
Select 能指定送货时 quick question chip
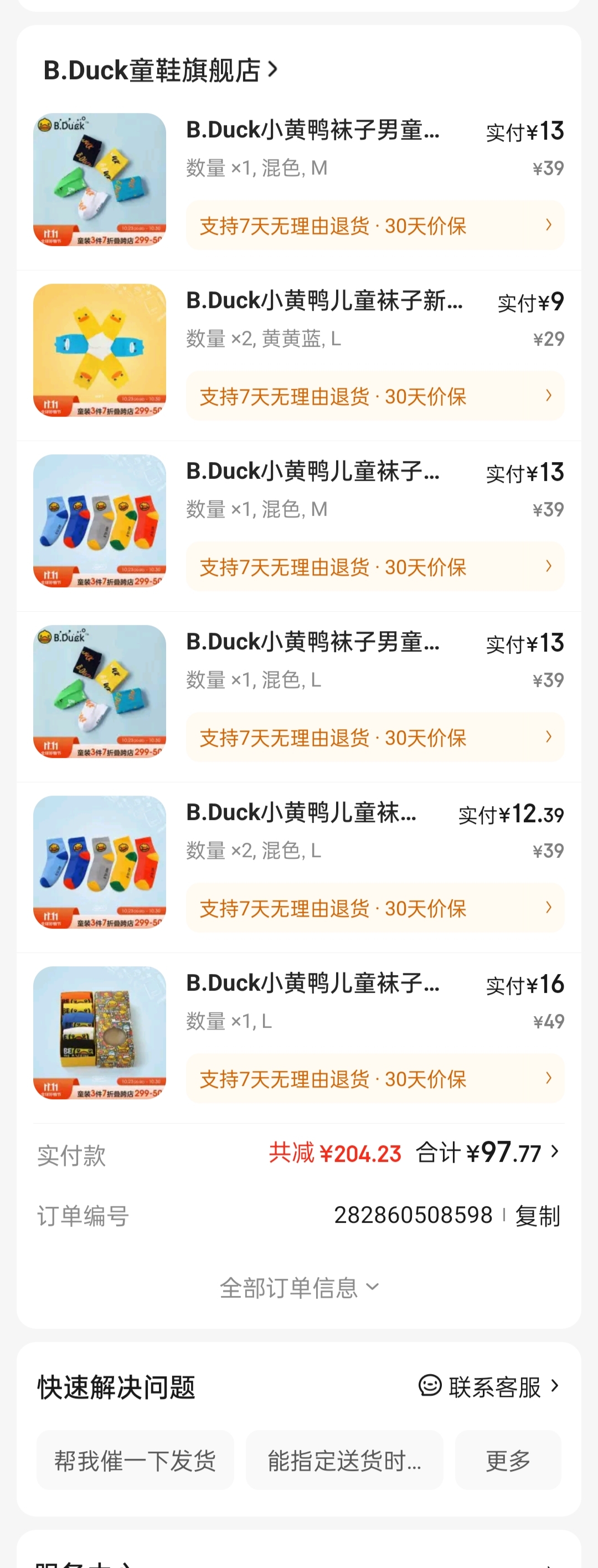[344, 1461]
